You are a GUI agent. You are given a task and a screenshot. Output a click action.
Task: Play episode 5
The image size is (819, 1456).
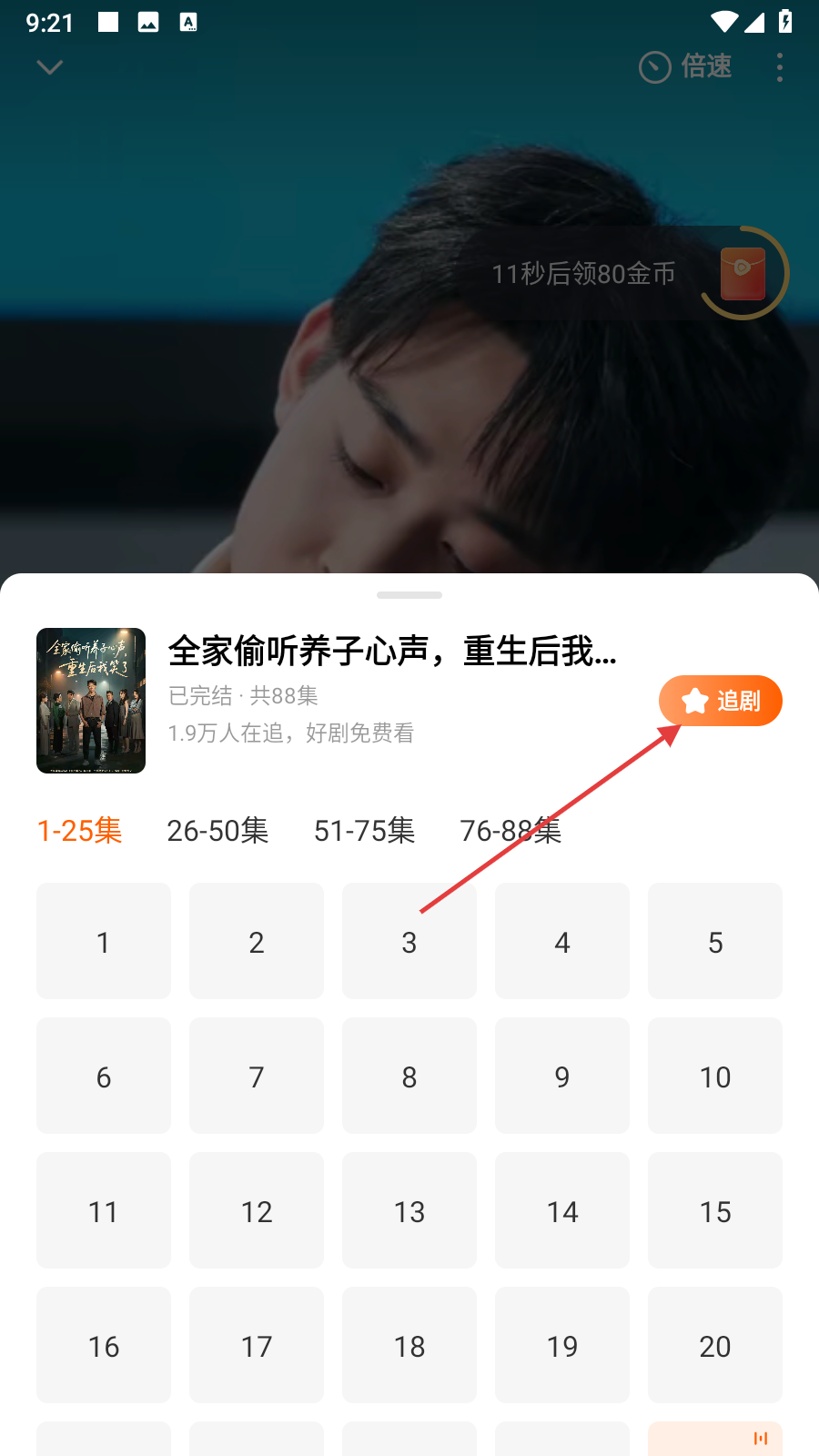tap(715, 941)
